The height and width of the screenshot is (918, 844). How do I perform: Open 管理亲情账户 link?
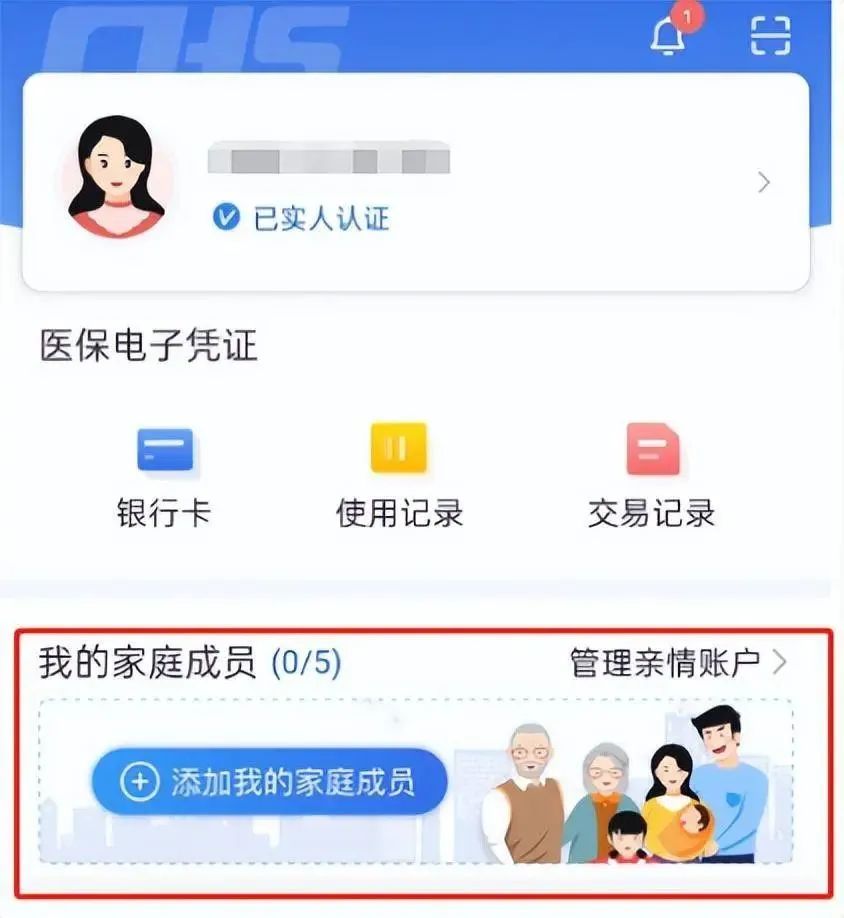[x=677, y=662]
